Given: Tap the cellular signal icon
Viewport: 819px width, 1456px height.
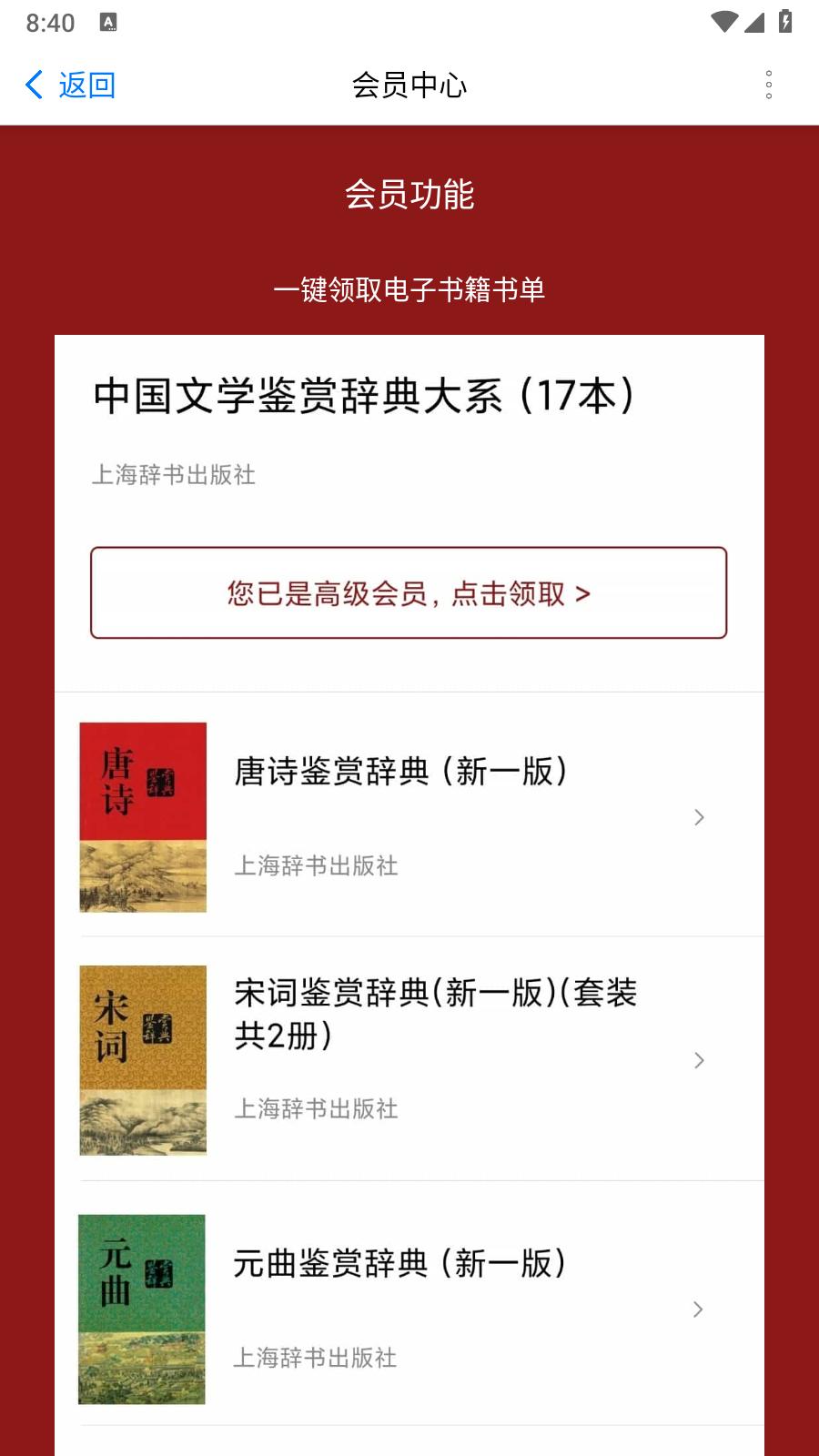Looking at the screenshot, I should (754, 25).
